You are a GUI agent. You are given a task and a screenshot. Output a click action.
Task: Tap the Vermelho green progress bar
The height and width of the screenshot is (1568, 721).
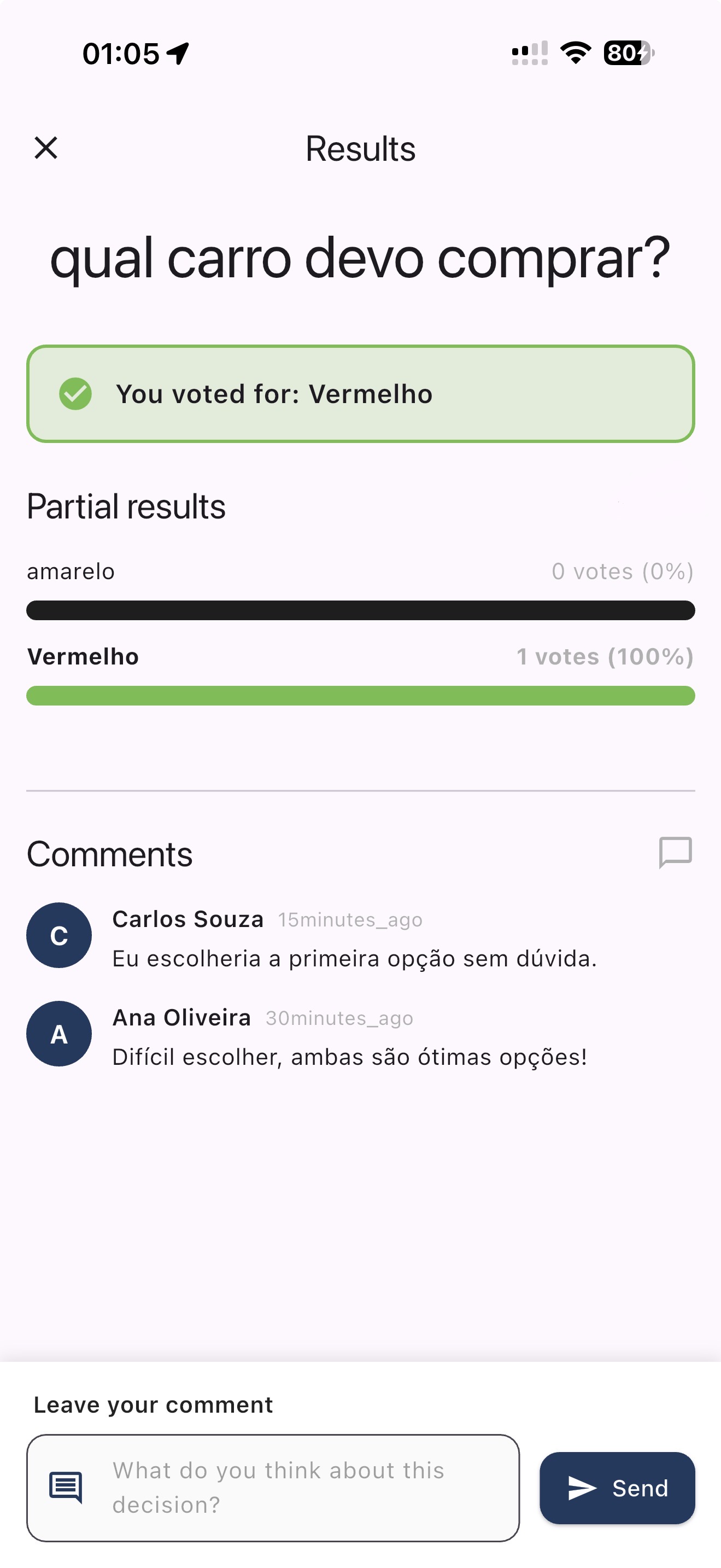pyautogui.click(x=360, y=695)
